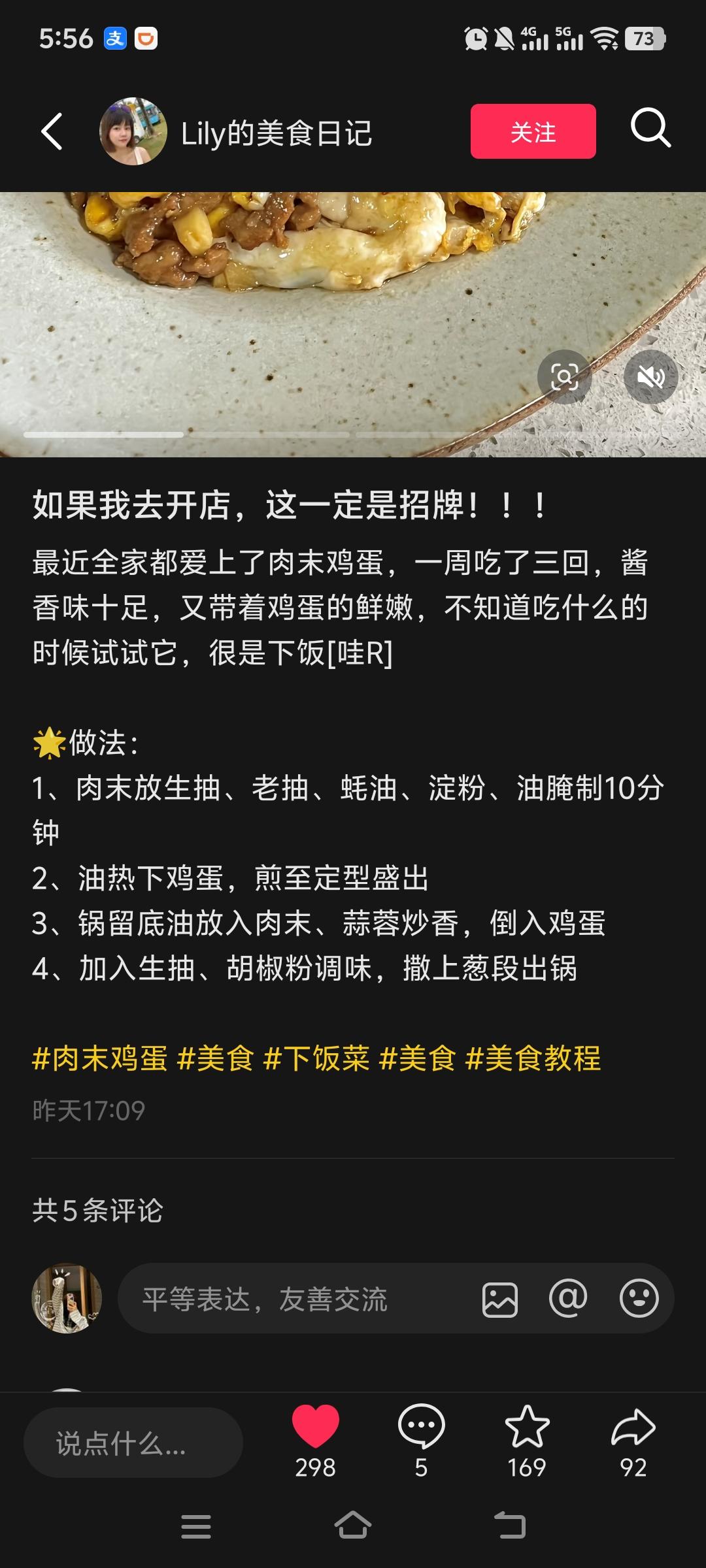Go to the system home screen
The width and height of the screenshot is (706, 1568).
[x=353, y=1526]
